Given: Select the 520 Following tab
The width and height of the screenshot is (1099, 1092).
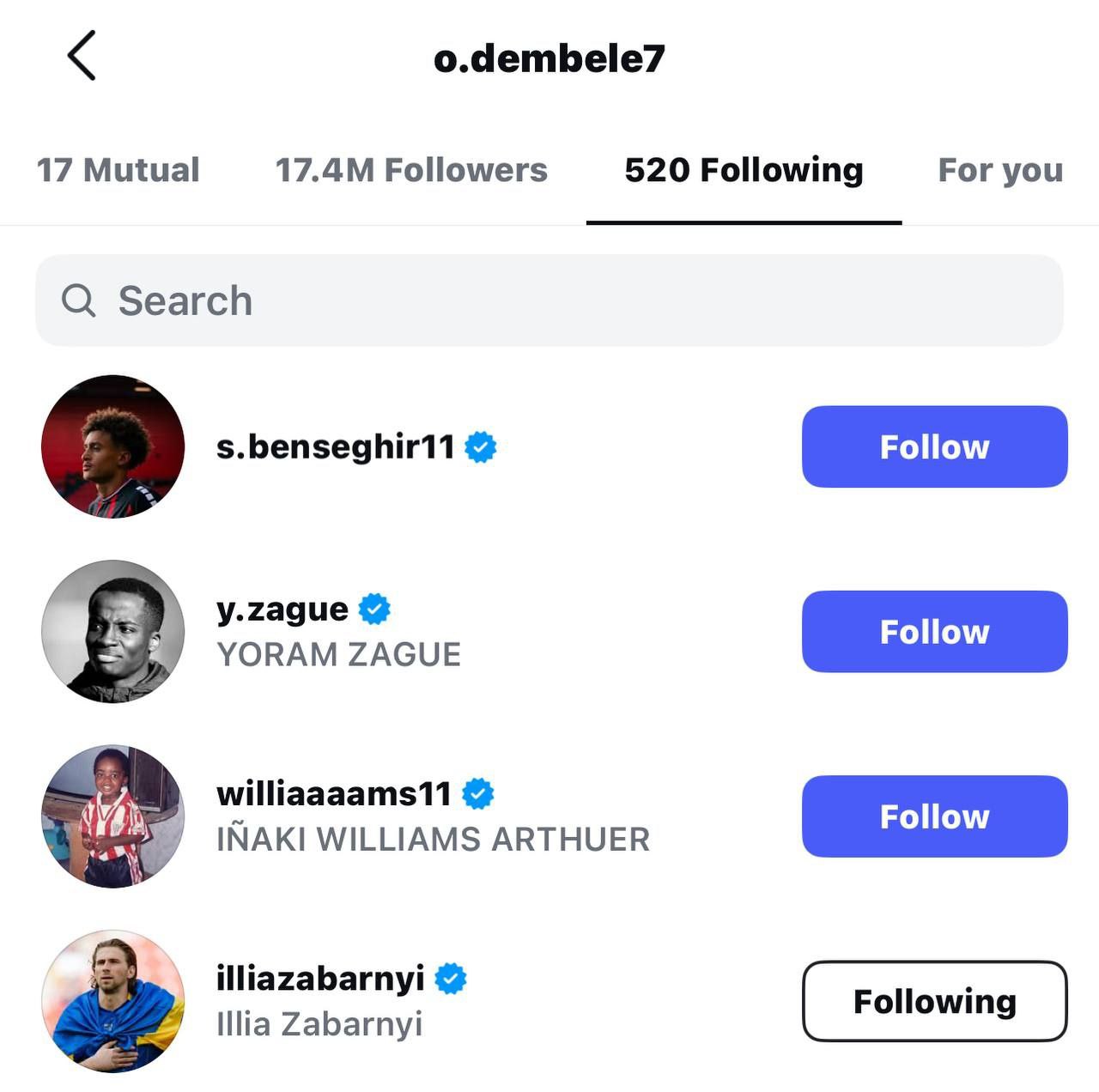Looking at the screenshot, I should pos(744,170).
